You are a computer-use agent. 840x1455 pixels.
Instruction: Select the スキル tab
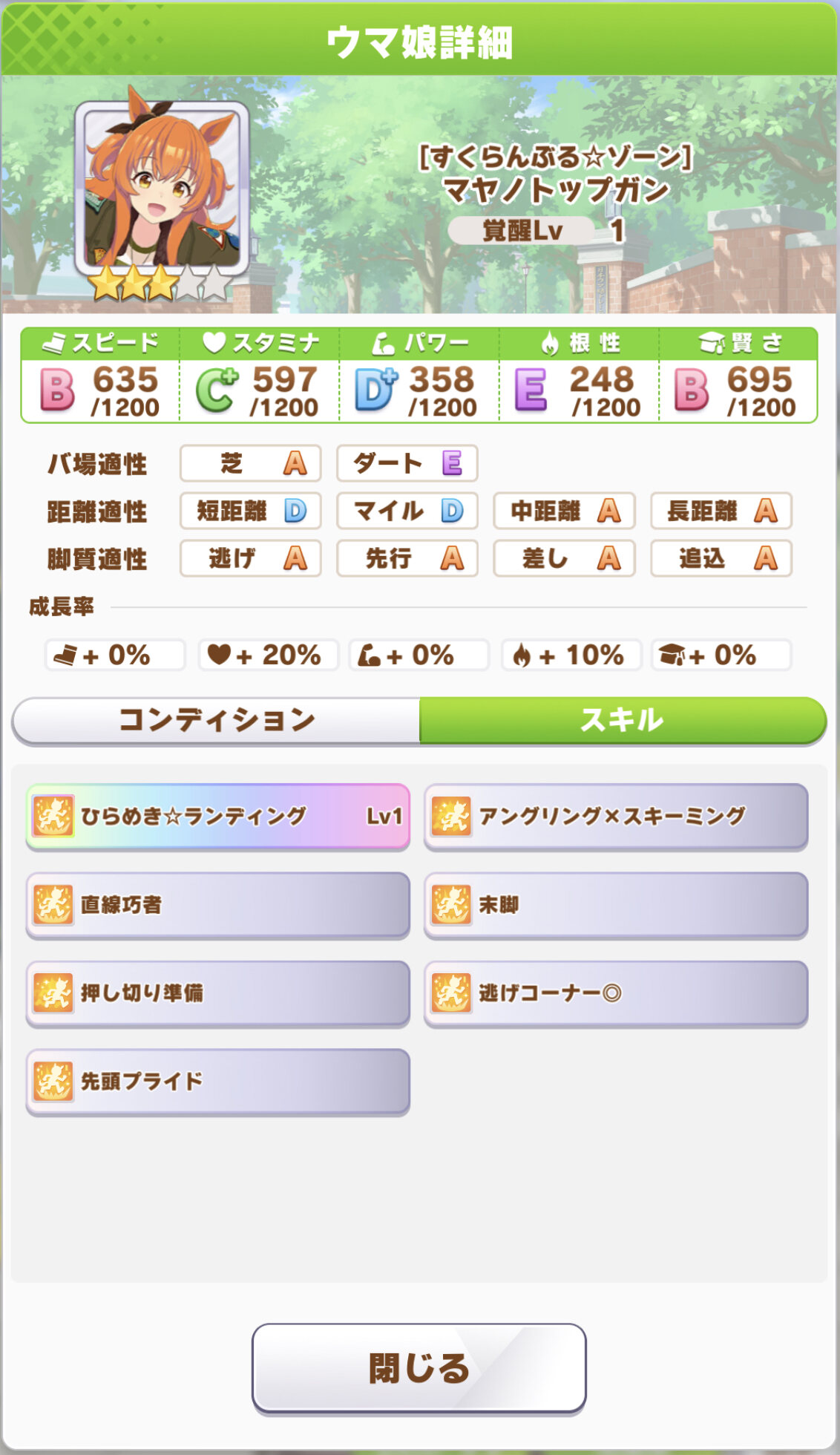point(622,719)
